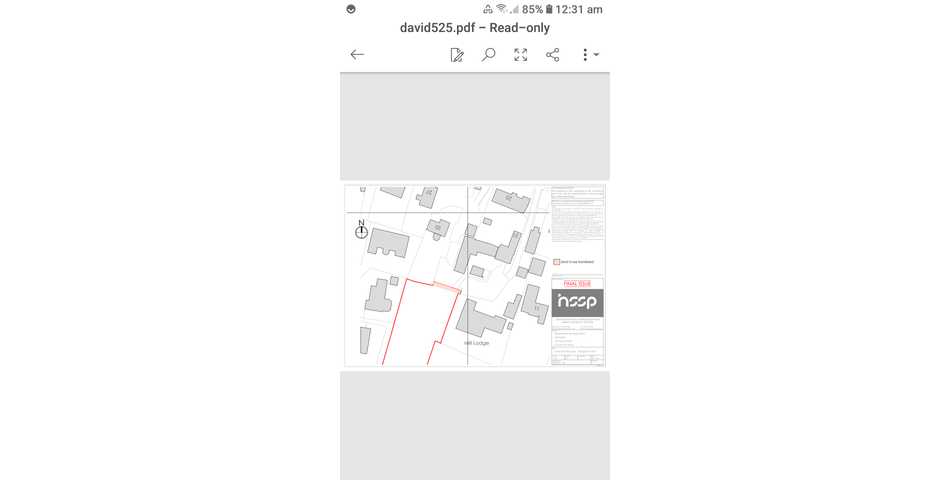This screenshot has width=950, height=480.
Task: Open the edit document pencil icon
Action: pos(457,55)
